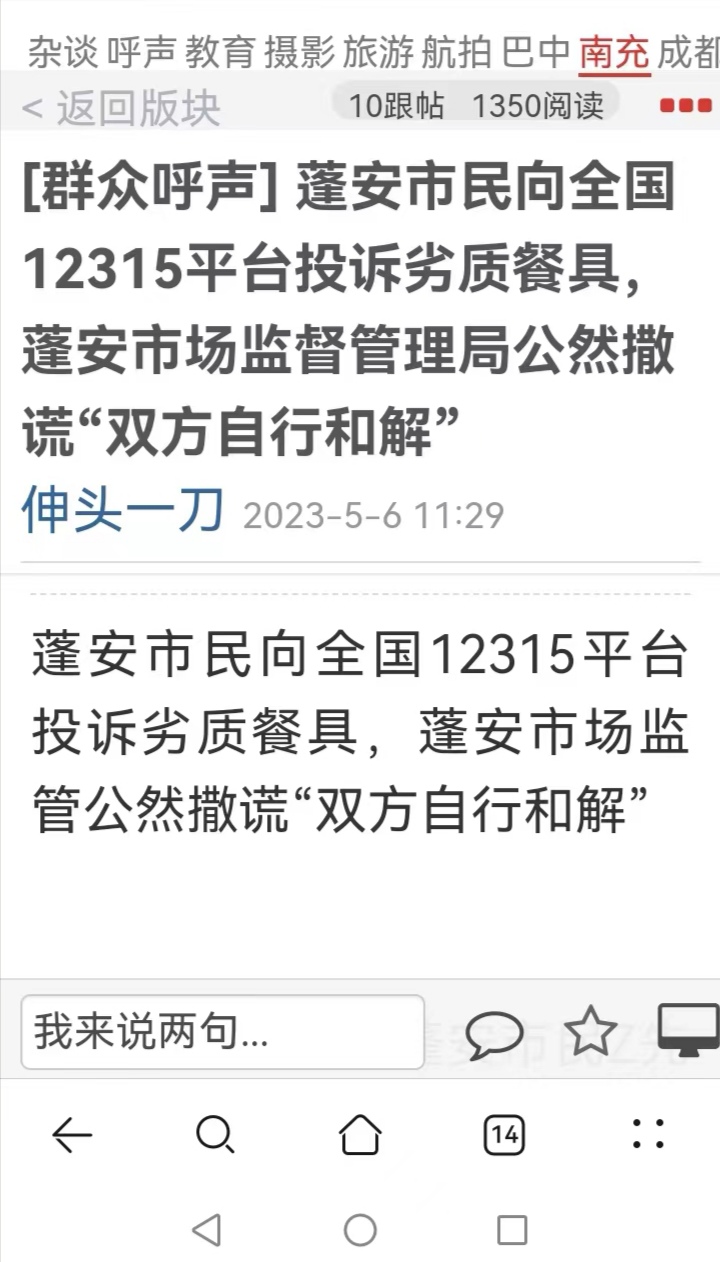720x1262 pixels.
Task: Switch to the 旅游 tab
Action: [x=378, y=52]
